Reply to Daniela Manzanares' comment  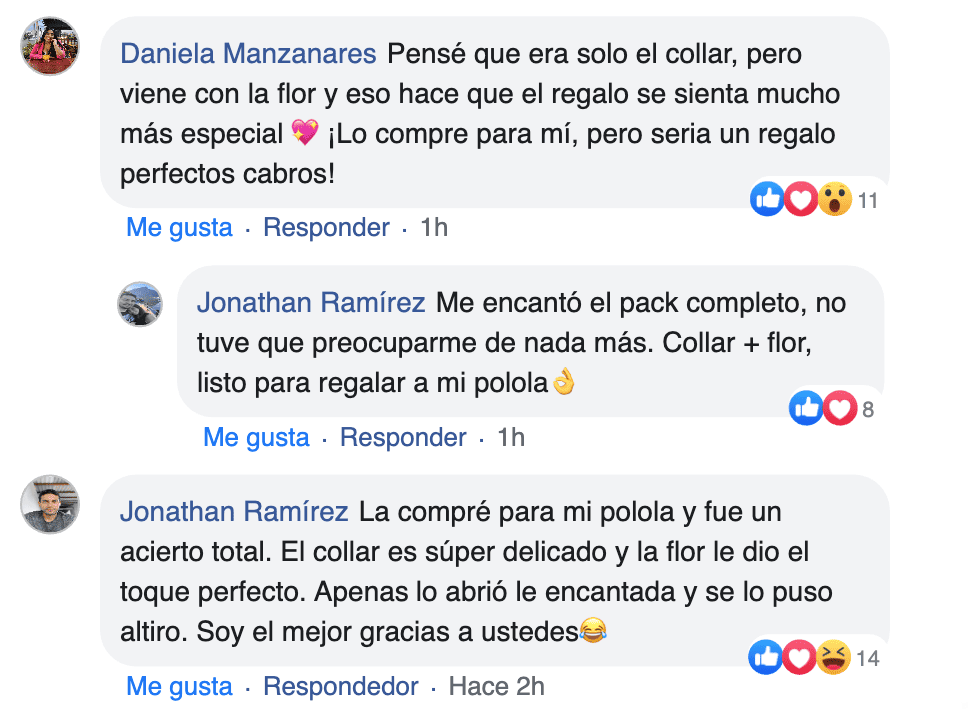(326, 228)
